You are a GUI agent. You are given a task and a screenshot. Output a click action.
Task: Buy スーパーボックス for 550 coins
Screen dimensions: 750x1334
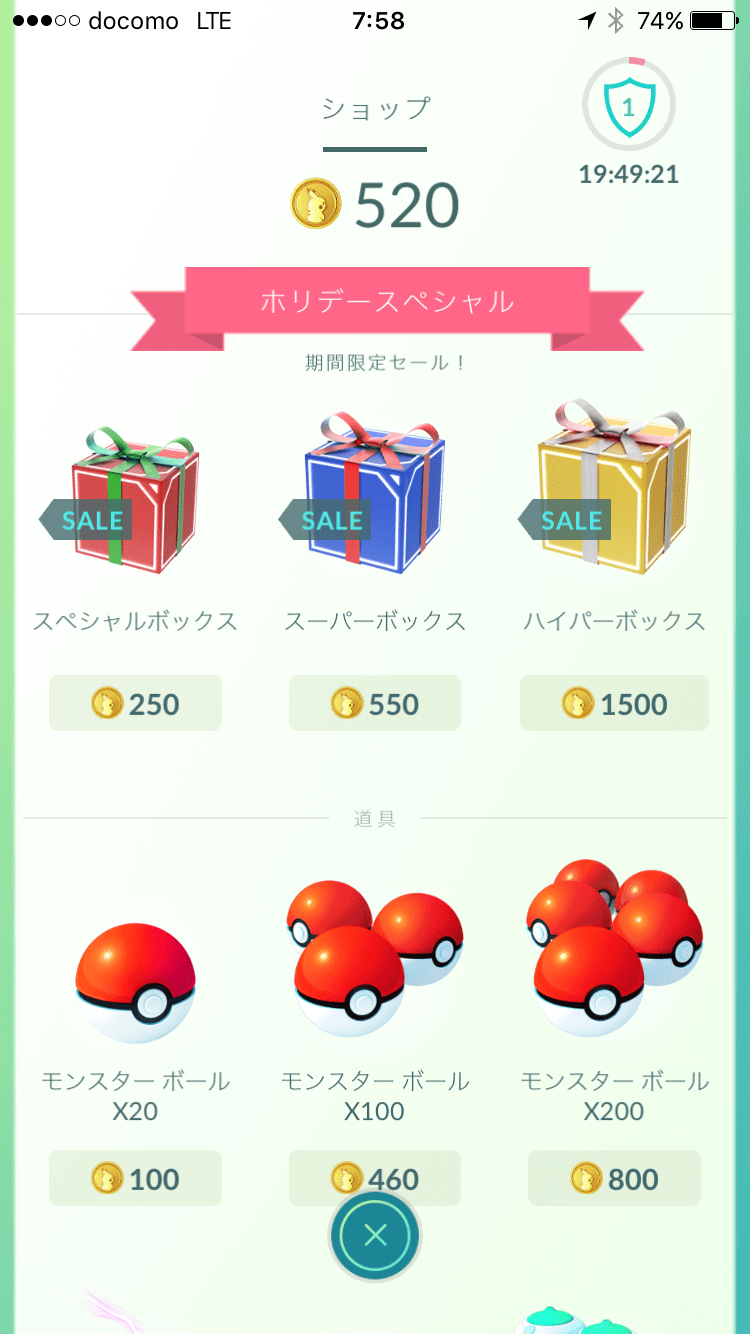tap(375, 703)
